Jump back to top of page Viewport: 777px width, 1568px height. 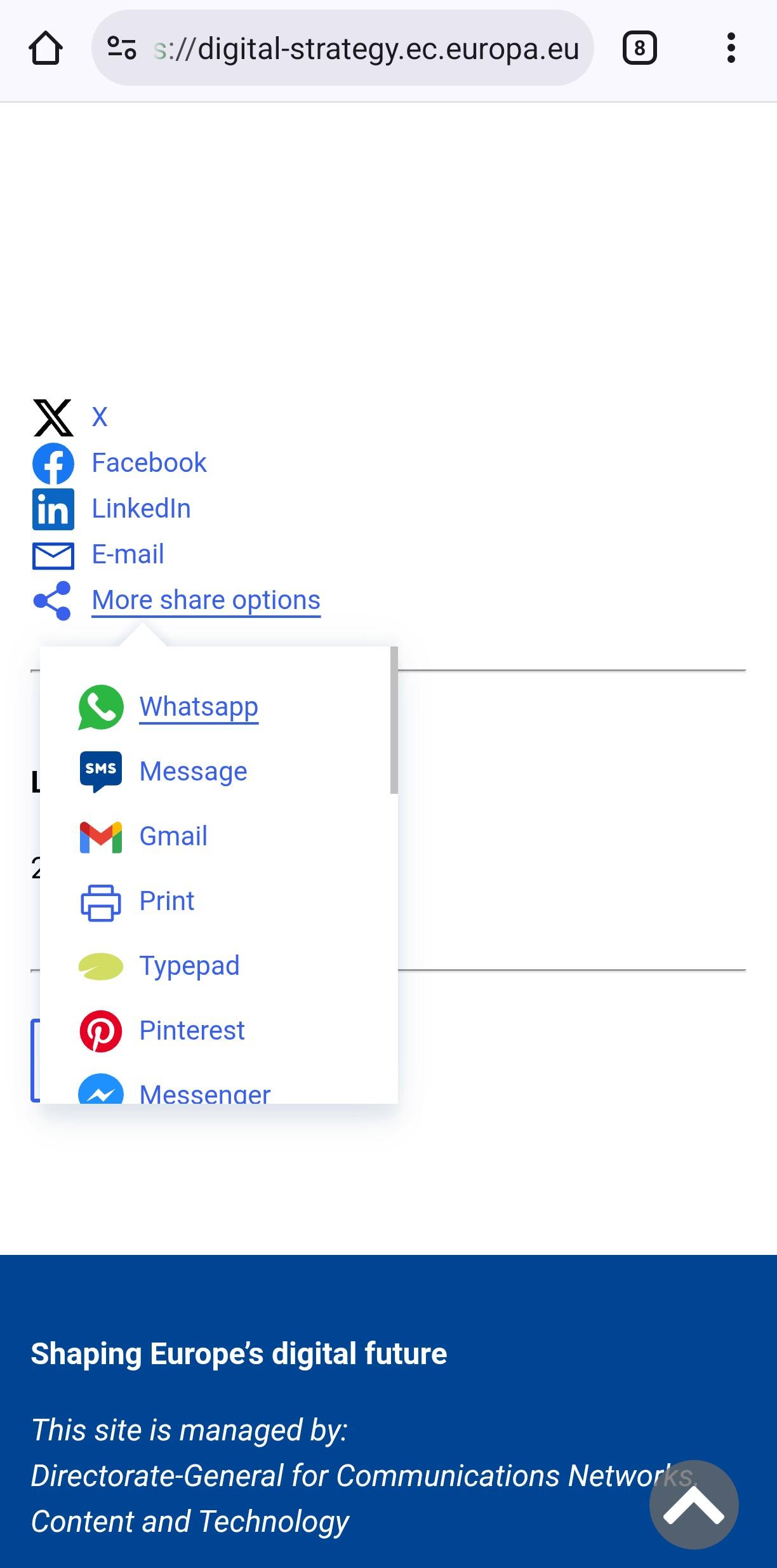(x=693, y=1504)
